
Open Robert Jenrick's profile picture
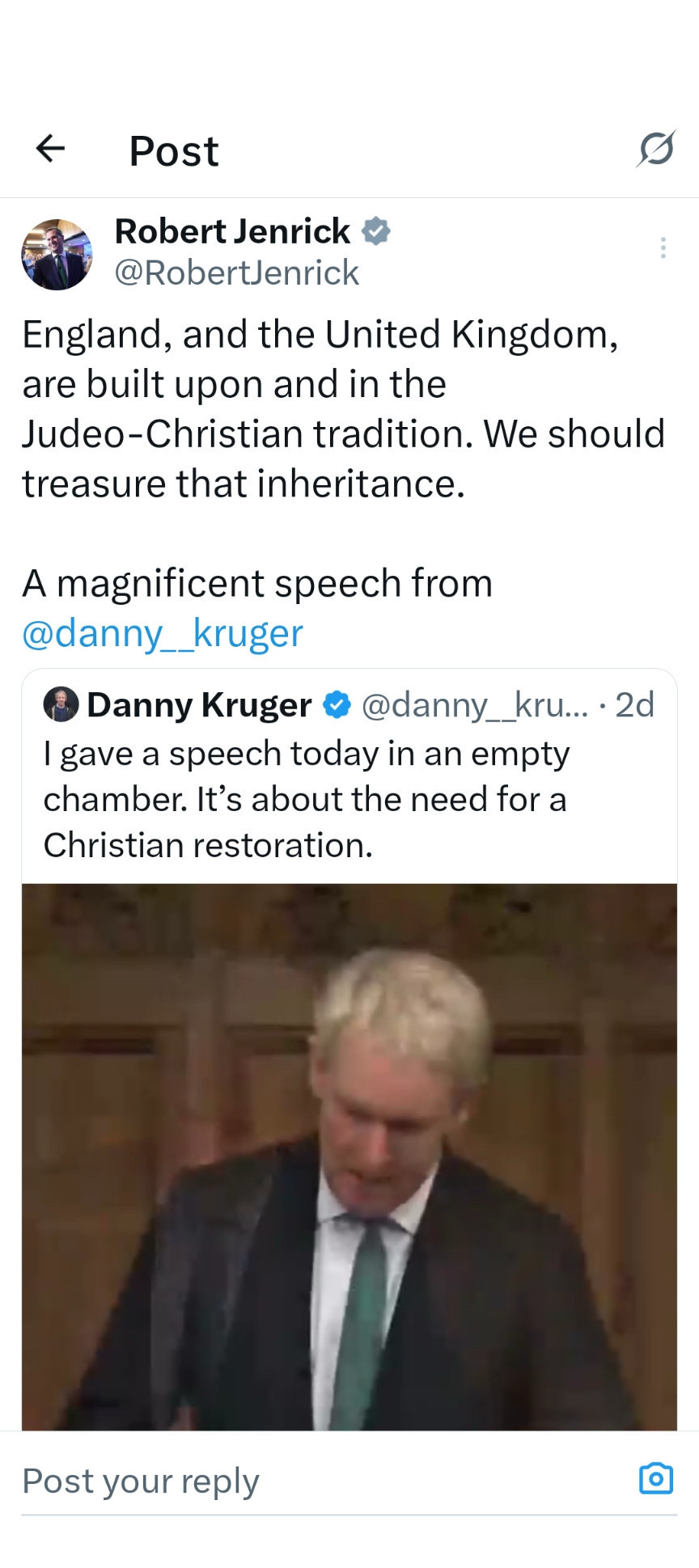[57, 254]
